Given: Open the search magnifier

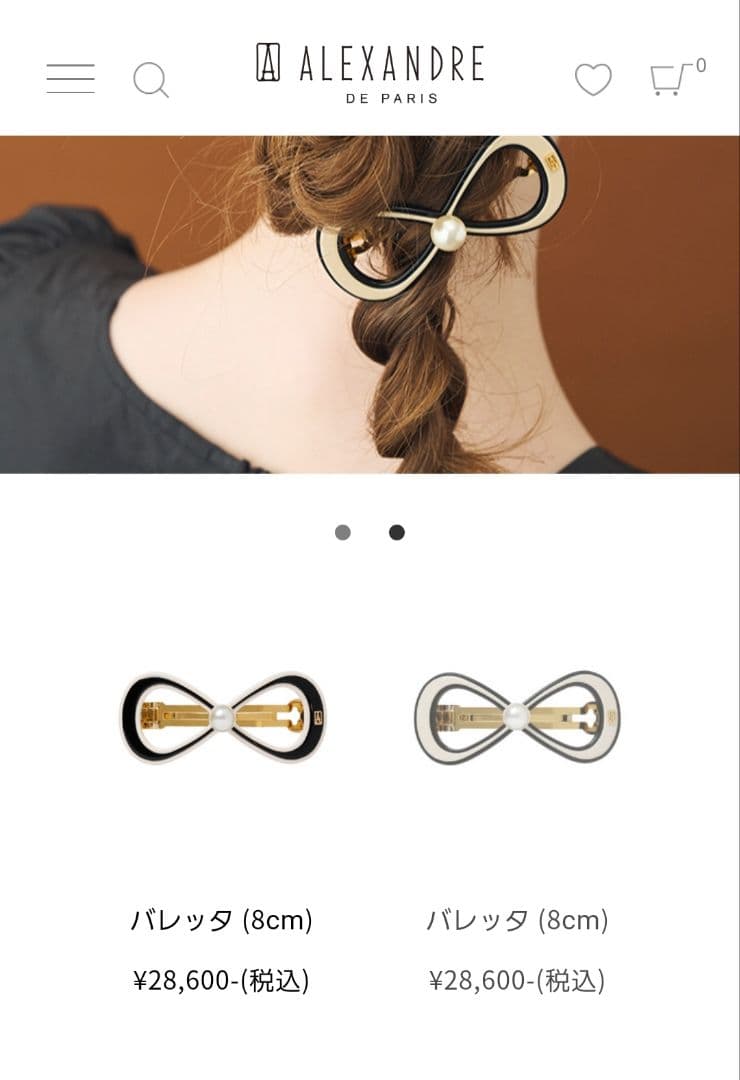Looking at the screenshot, I should 151,79.
